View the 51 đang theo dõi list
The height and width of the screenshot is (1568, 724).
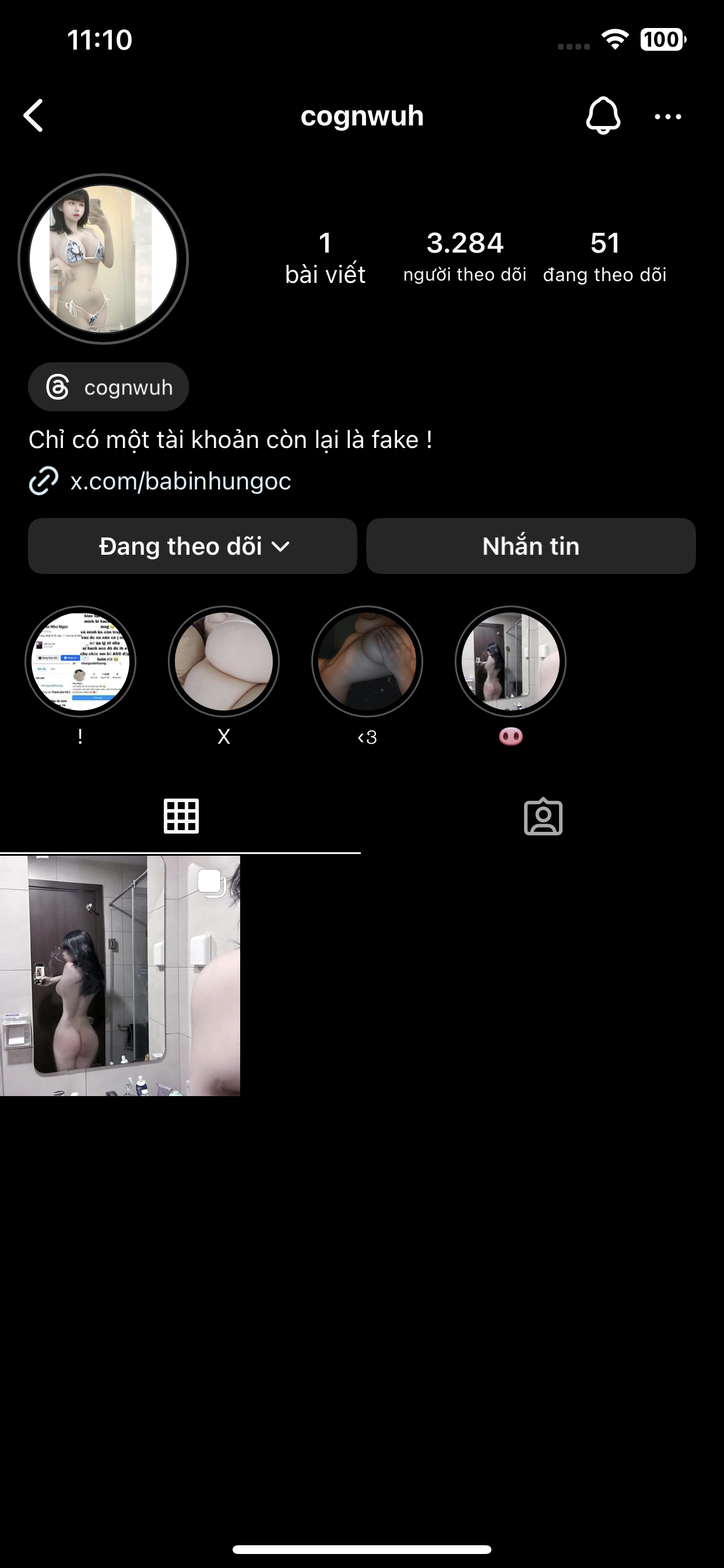tap(604, 257)
